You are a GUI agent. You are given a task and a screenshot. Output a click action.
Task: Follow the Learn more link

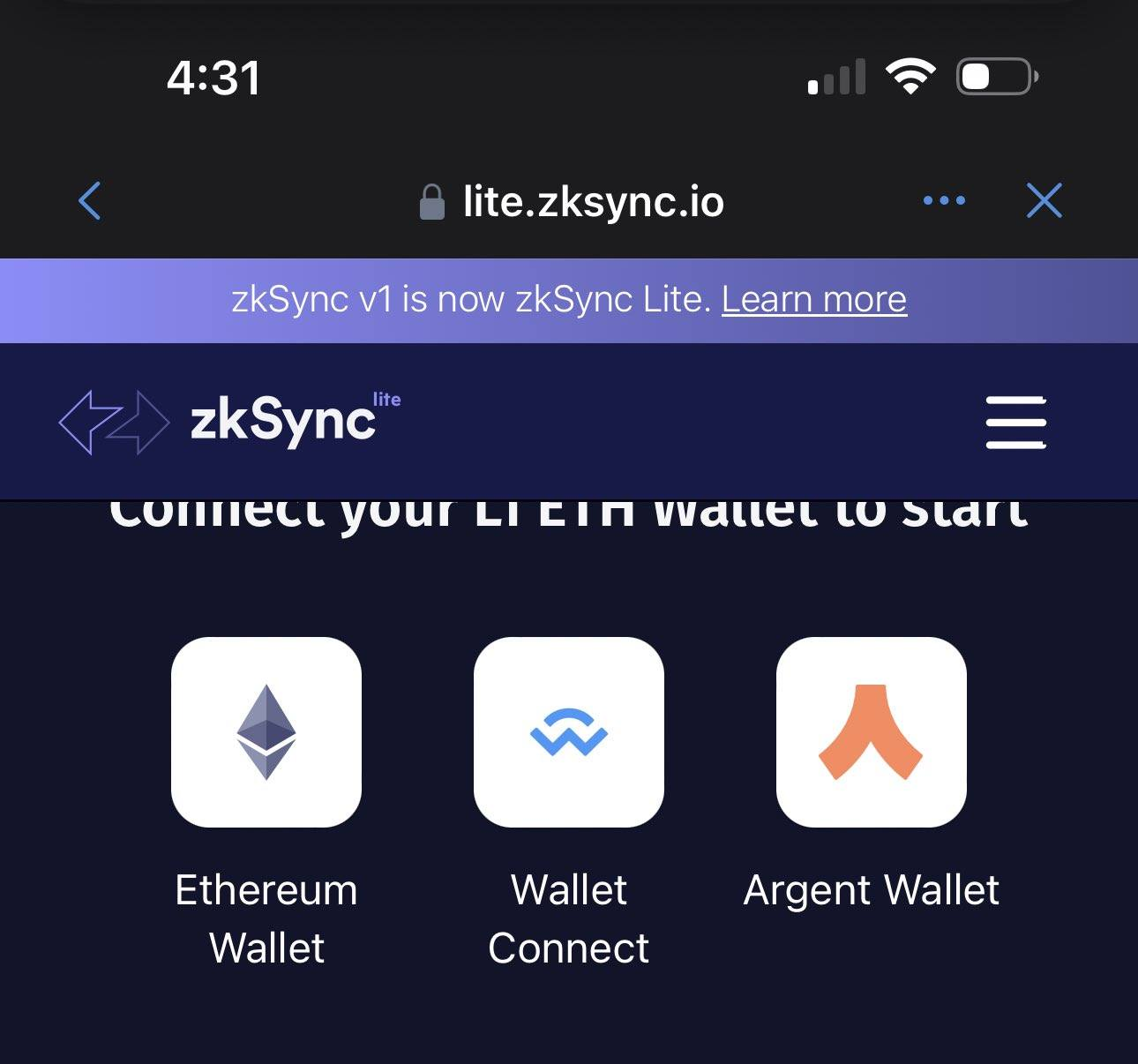pyautogui.click(x=813, y=300)
